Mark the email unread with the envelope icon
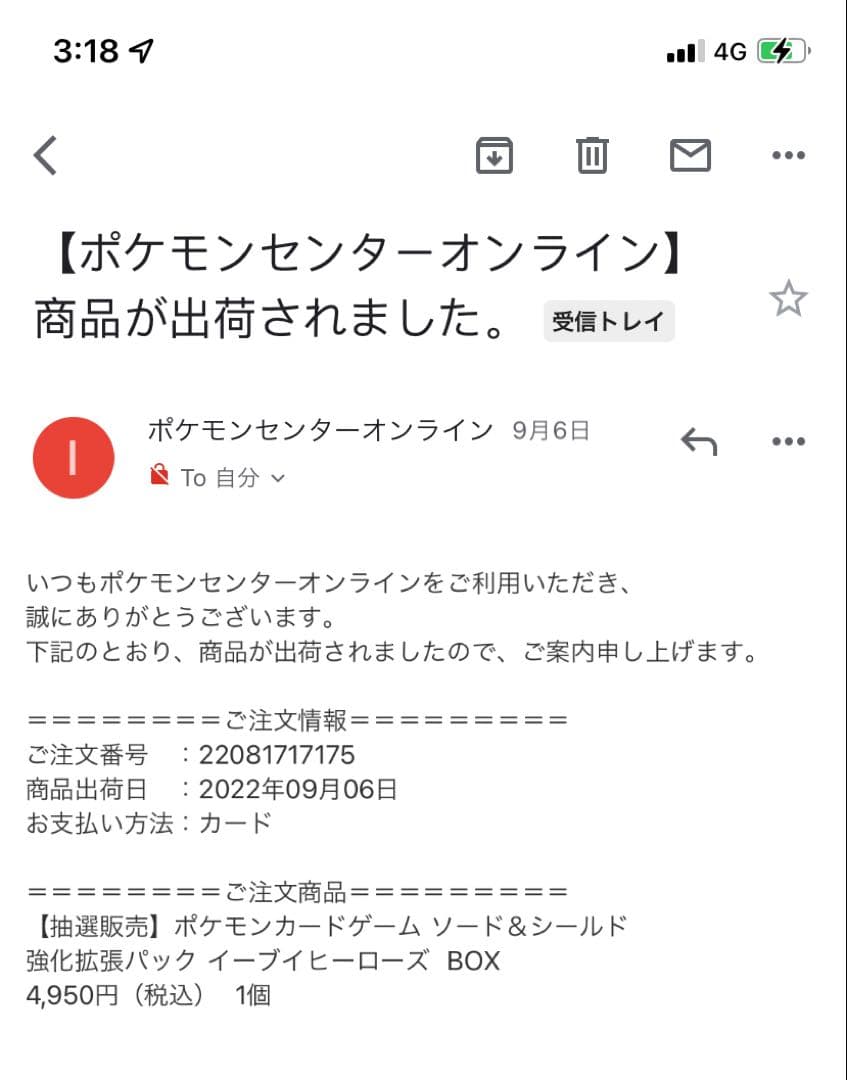This screenshot has height=1080, width=847. 689,155
